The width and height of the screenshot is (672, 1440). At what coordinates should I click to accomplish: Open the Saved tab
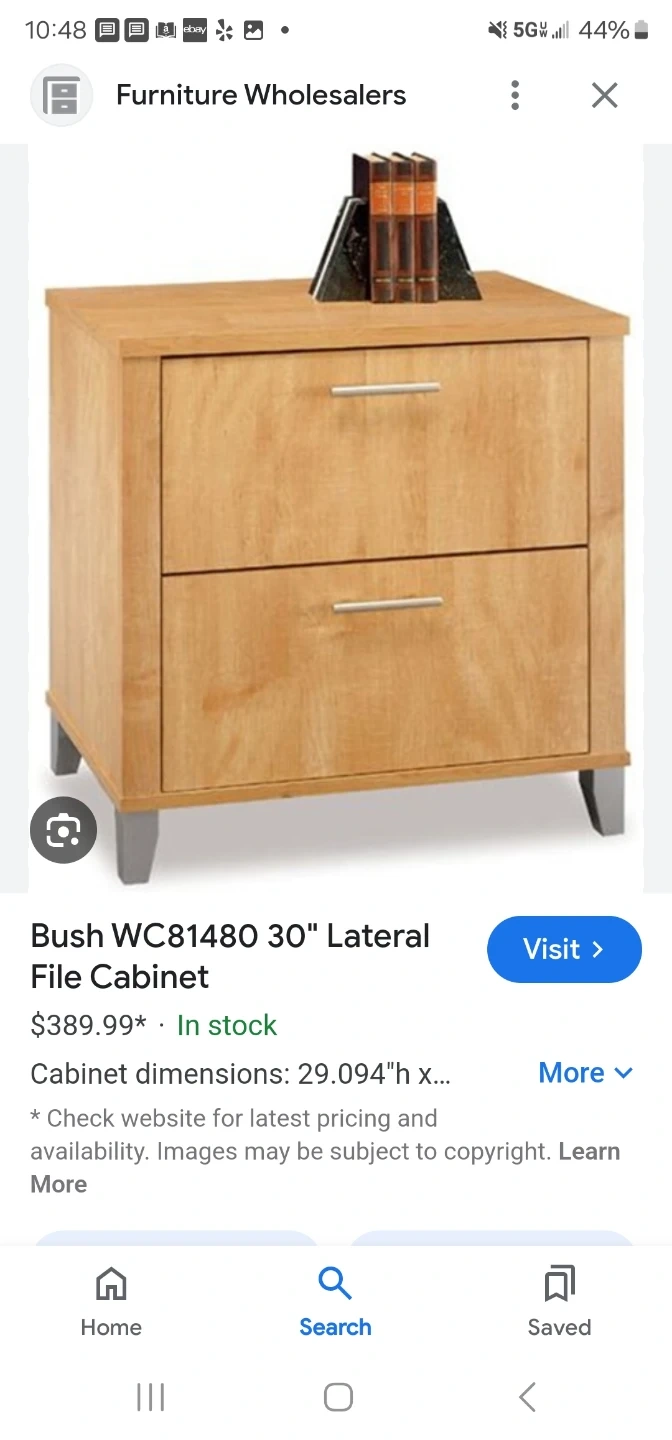[559, 1300]
